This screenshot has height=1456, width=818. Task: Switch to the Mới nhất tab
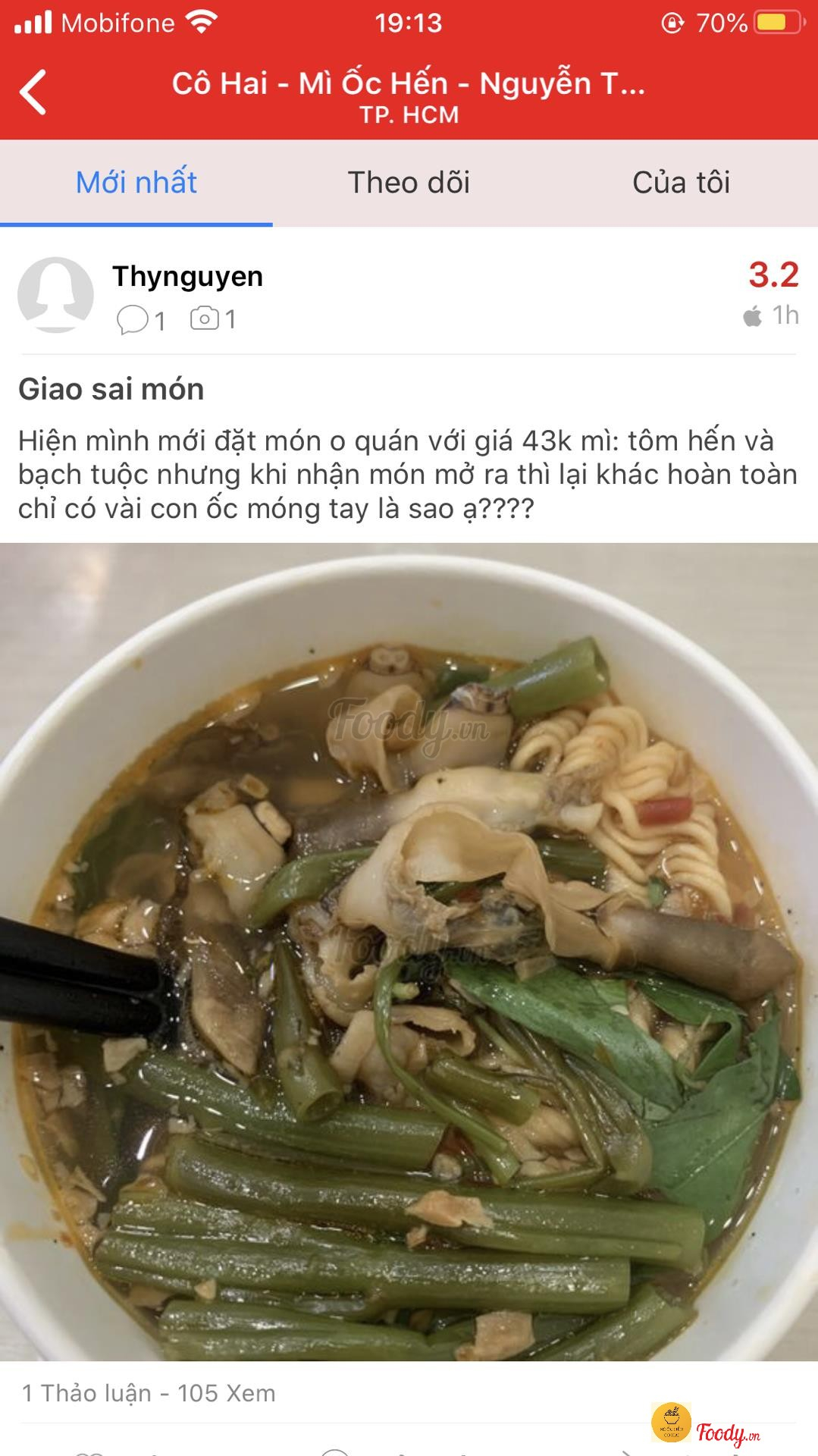pos(136,183)
